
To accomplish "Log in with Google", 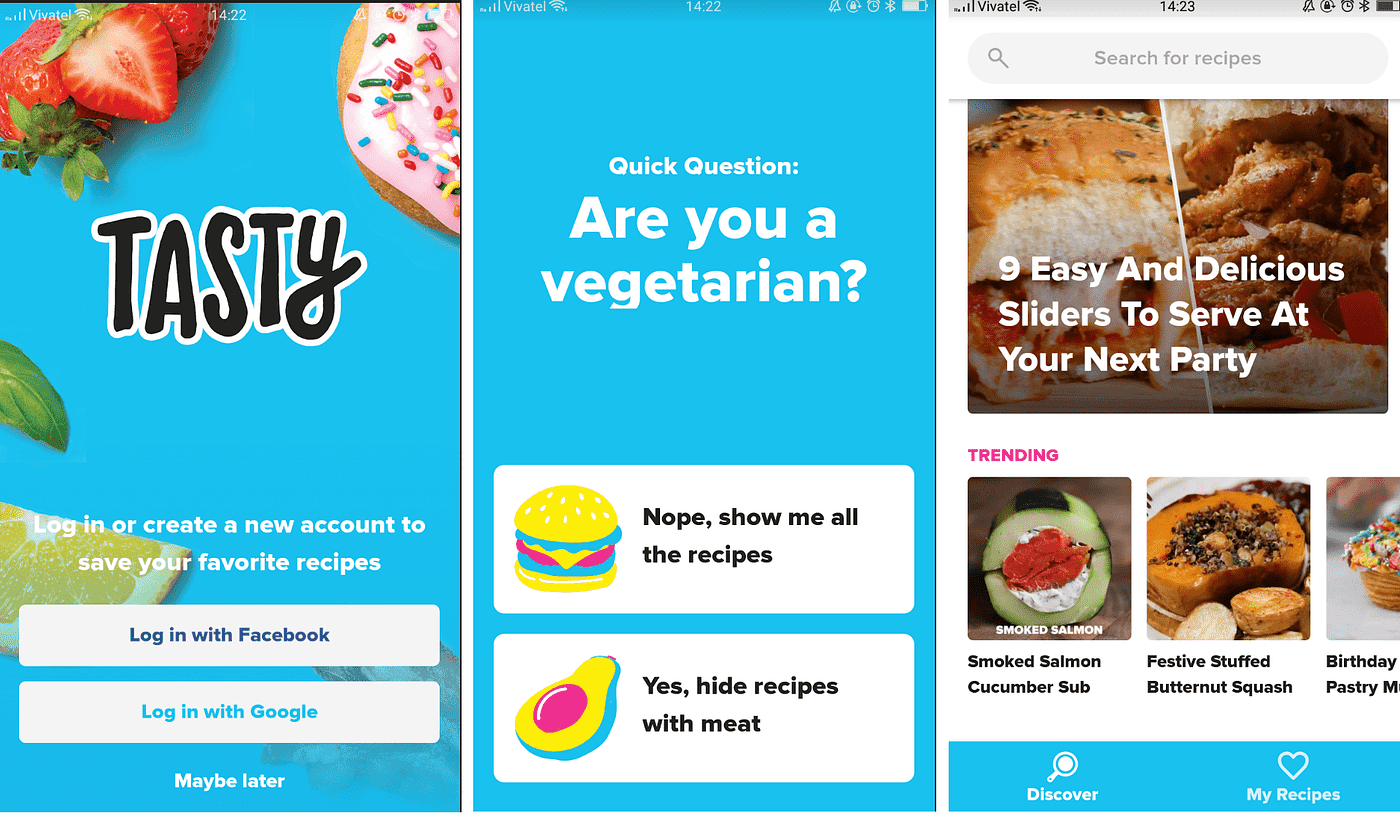I will (x=229, y=712).
